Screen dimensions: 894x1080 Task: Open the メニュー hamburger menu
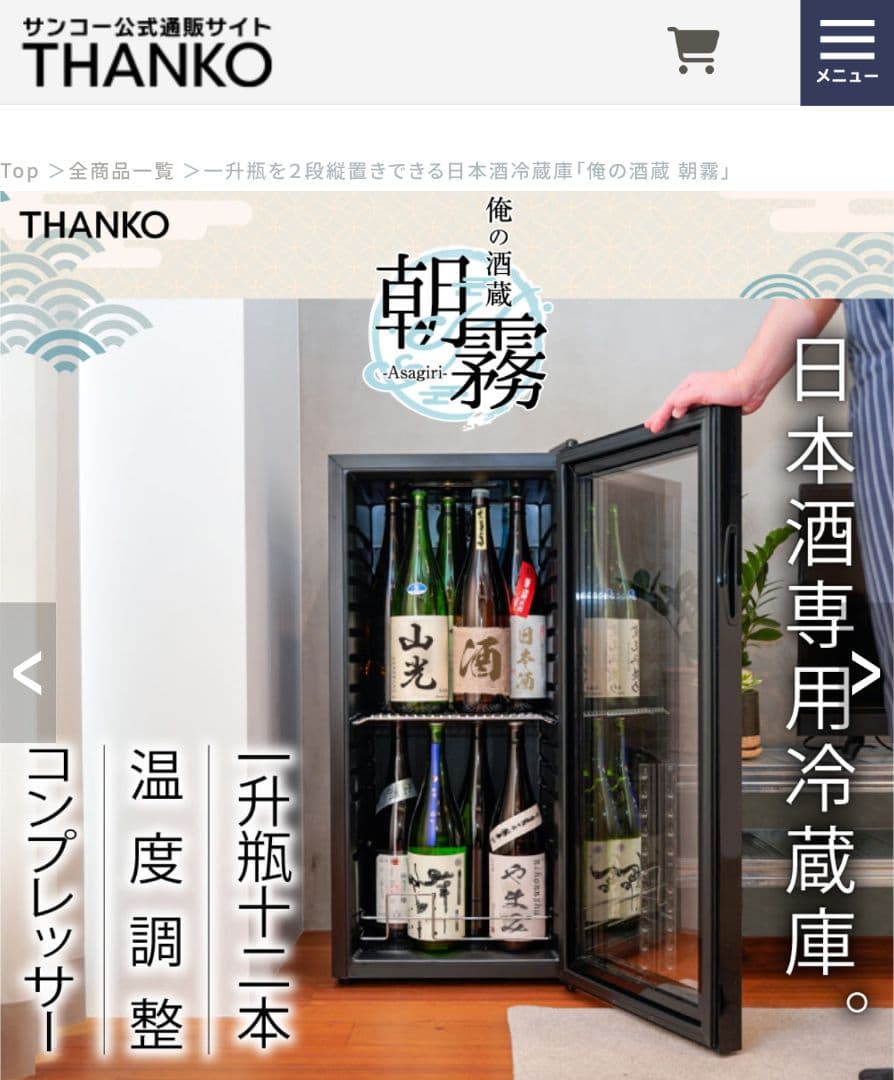point(846,52)
